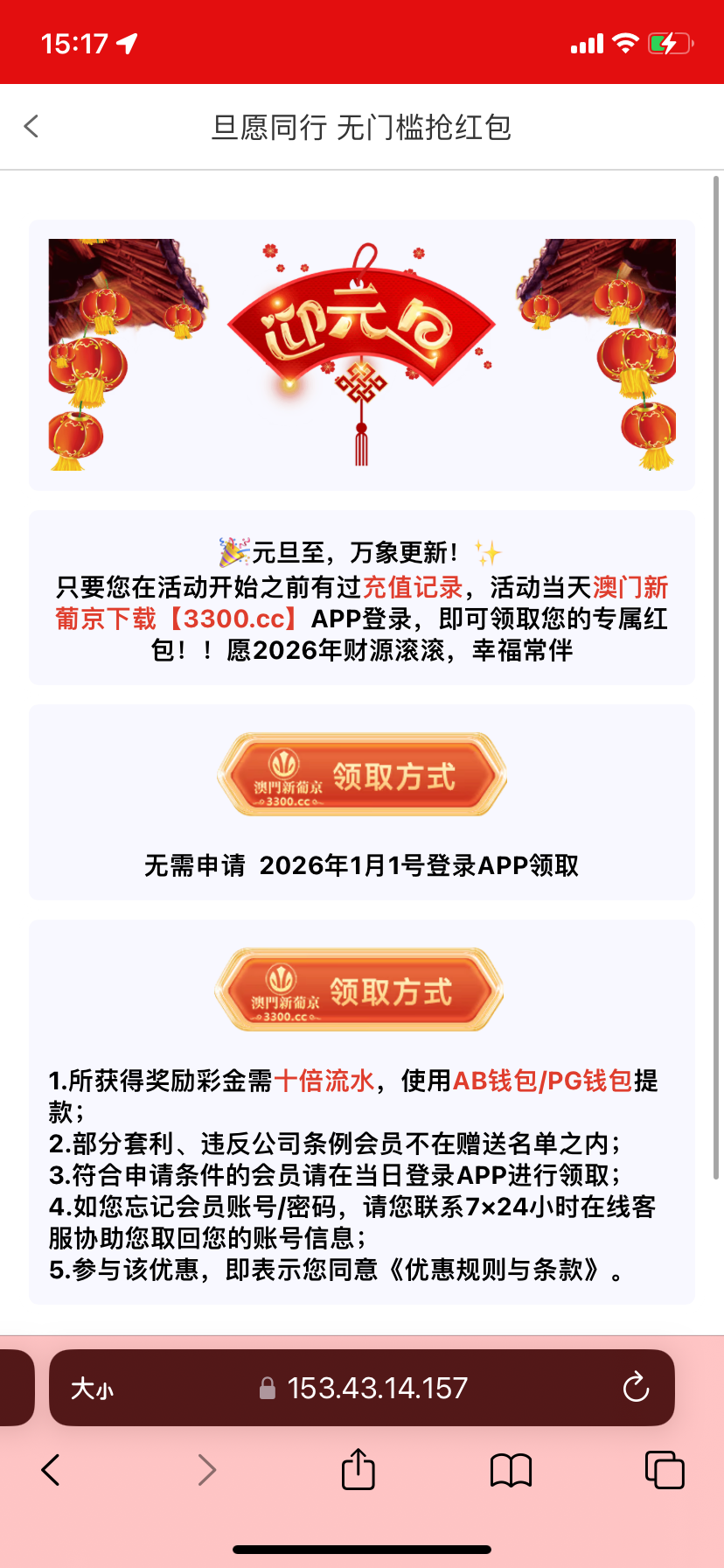Go back from the promotion page
Screen dimensions: 724x1568
click(x=31, y=127)
